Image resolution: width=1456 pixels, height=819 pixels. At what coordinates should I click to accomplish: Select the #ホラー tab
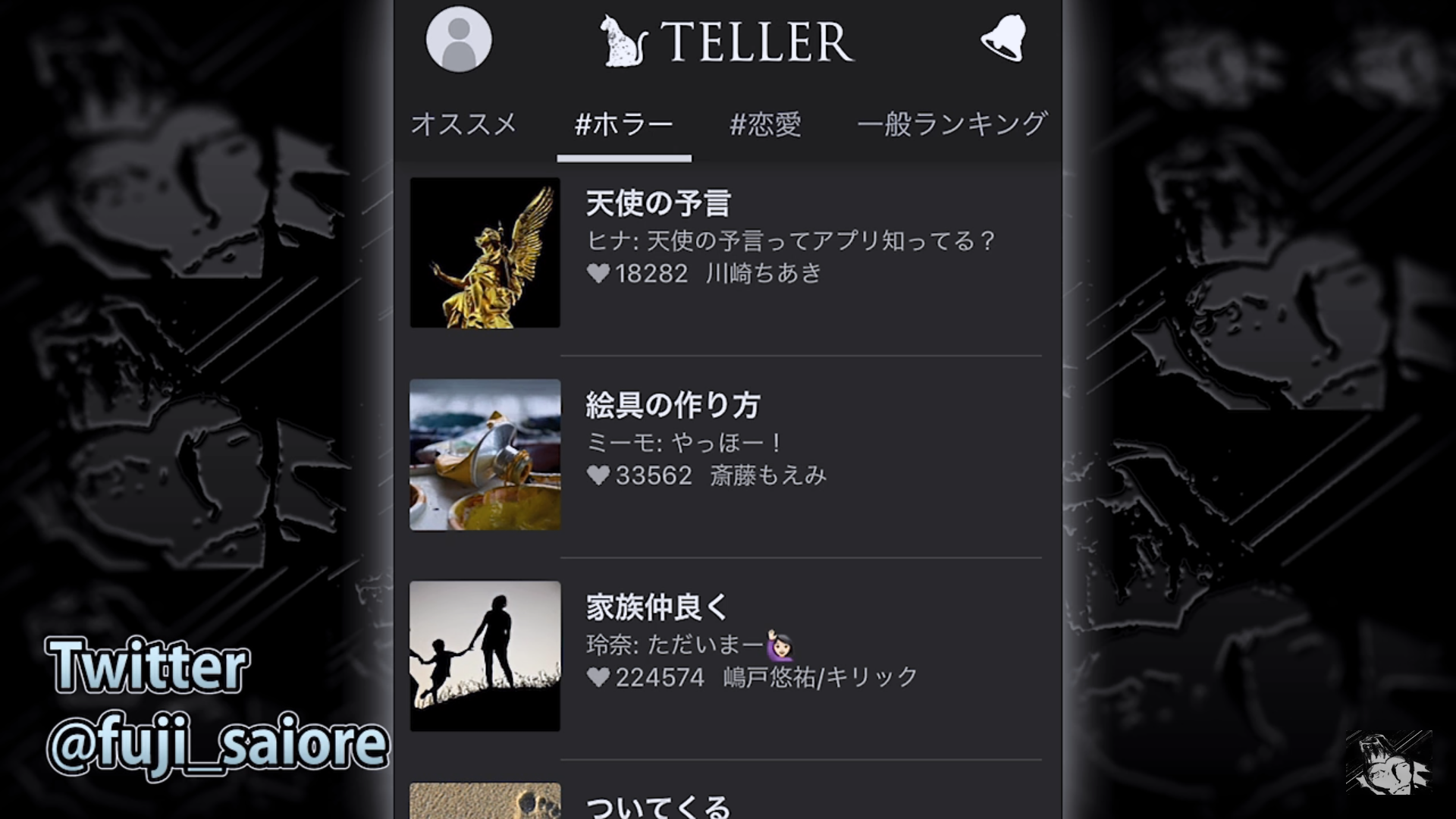(623, 124)
